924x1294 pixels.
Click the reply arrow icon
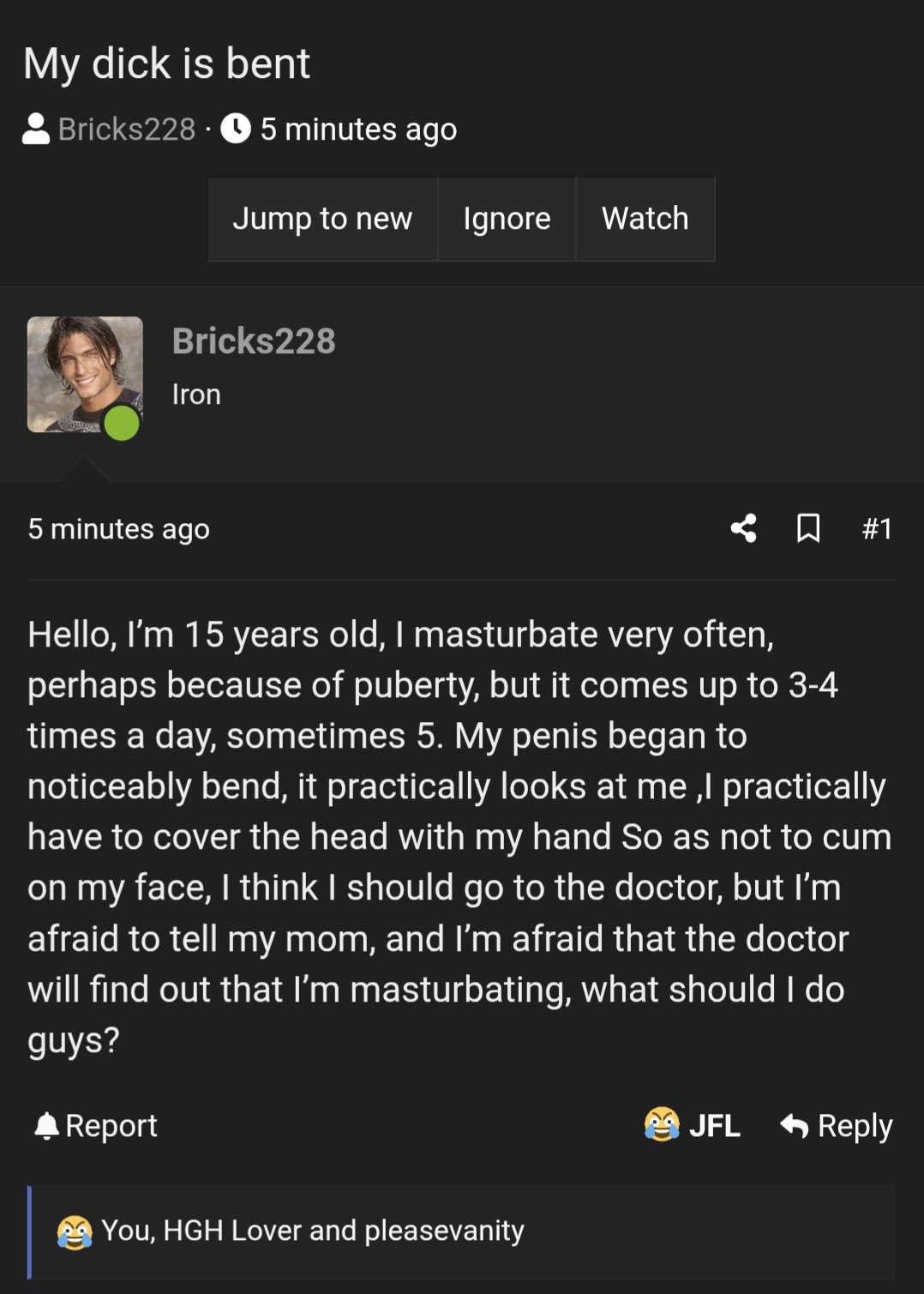coord(795,1125)
